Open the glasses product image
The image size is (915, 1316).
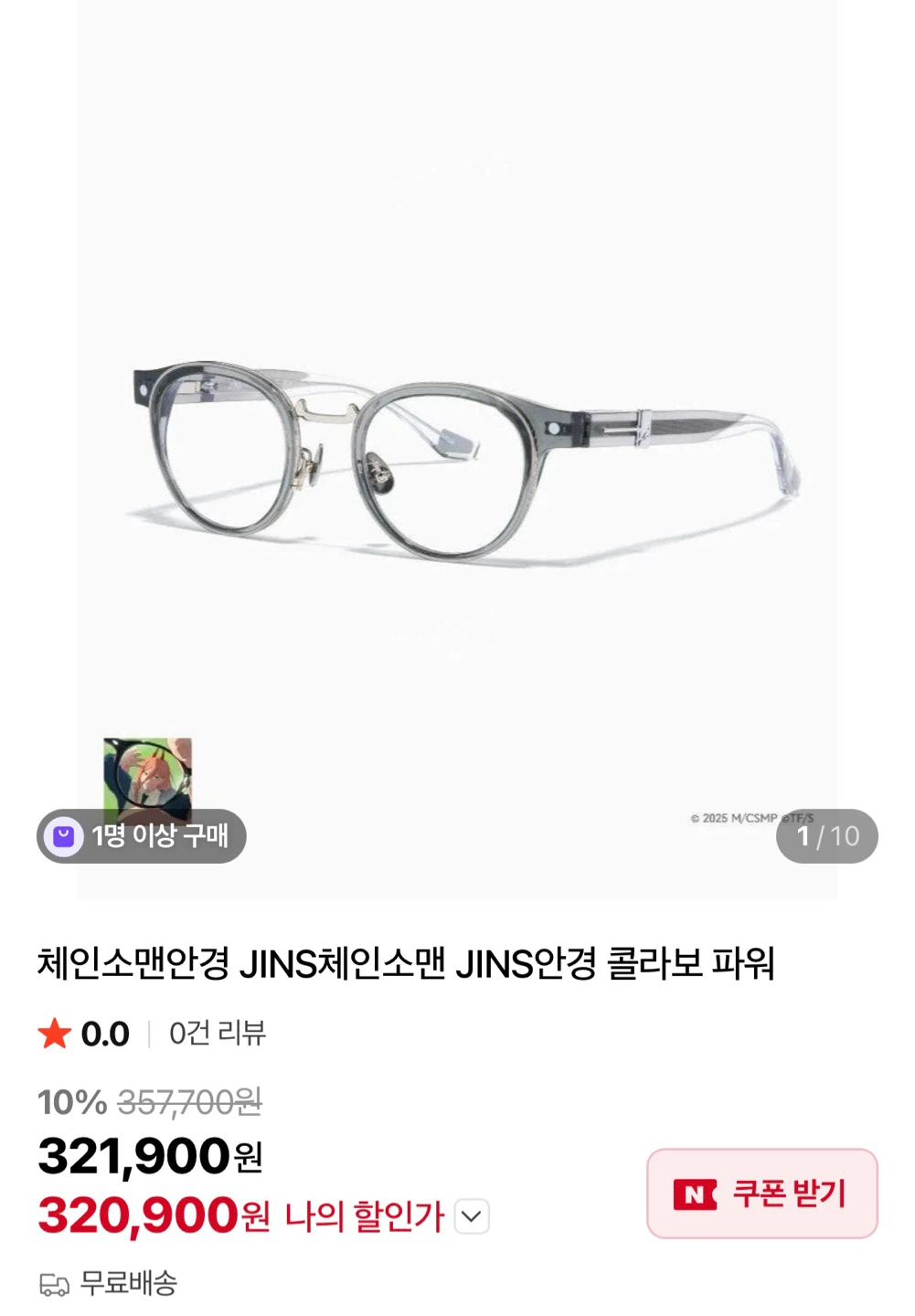coord(457,450)
